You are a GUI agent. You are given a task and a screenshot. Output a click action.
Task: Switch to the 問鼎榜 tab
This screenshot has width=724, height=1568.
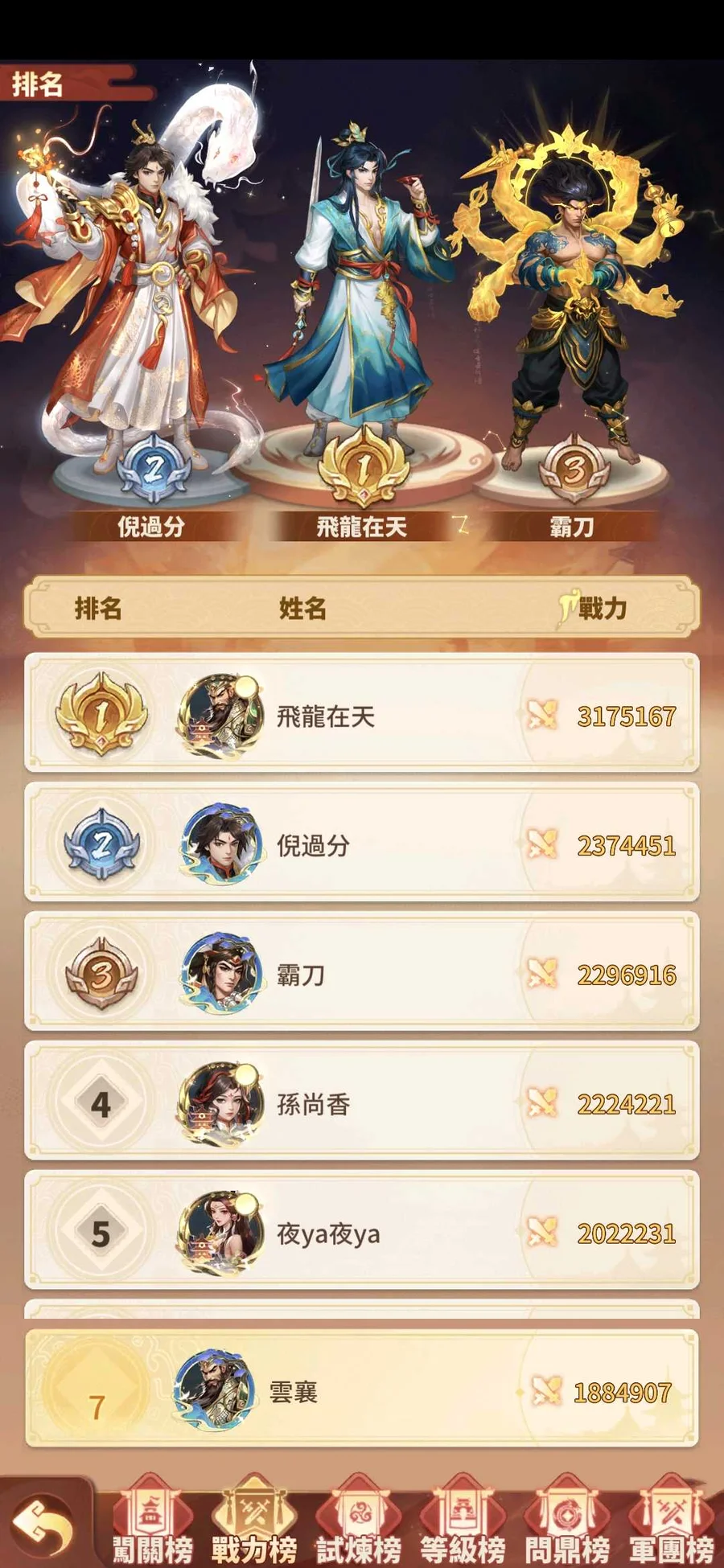pyautogui.click(x=568, y=1521)
